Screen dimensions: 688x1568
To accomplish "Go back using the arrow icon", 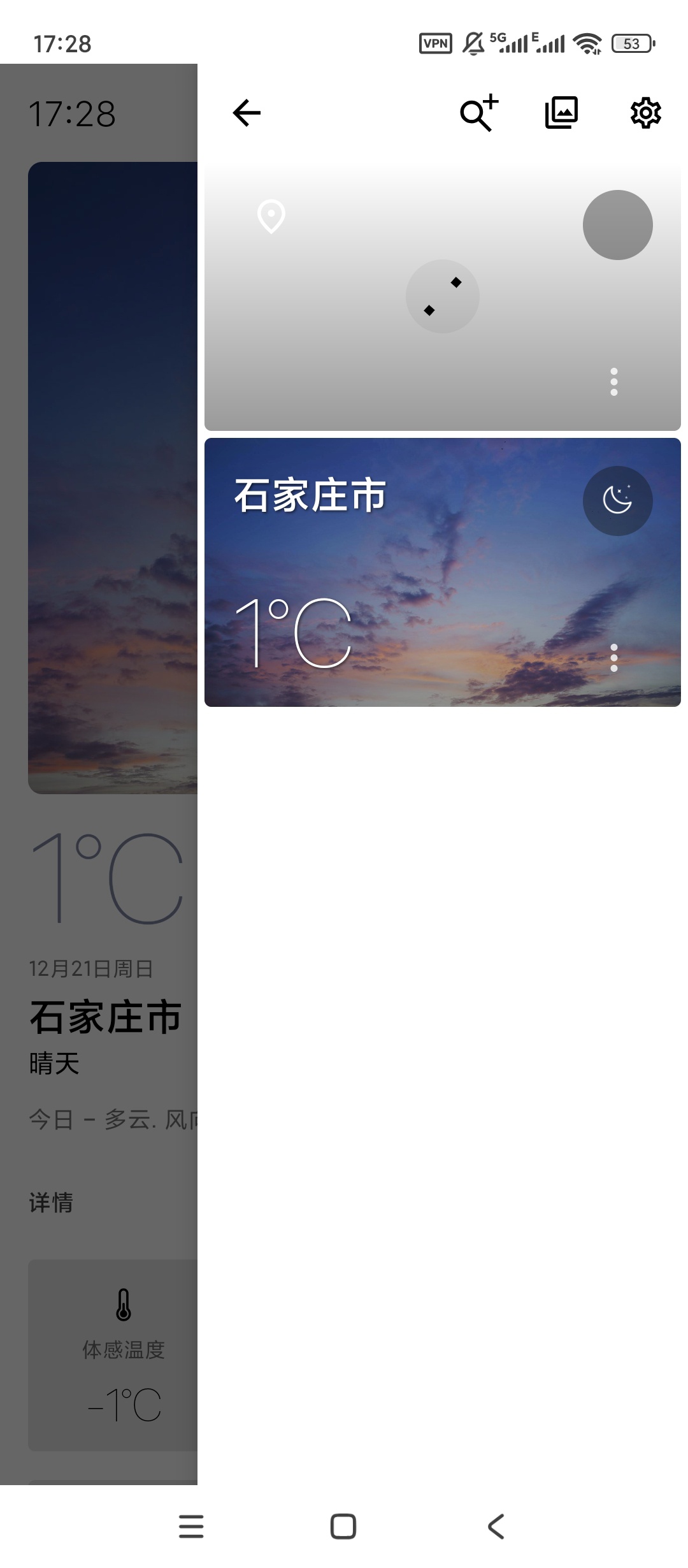I will (247, 113).
